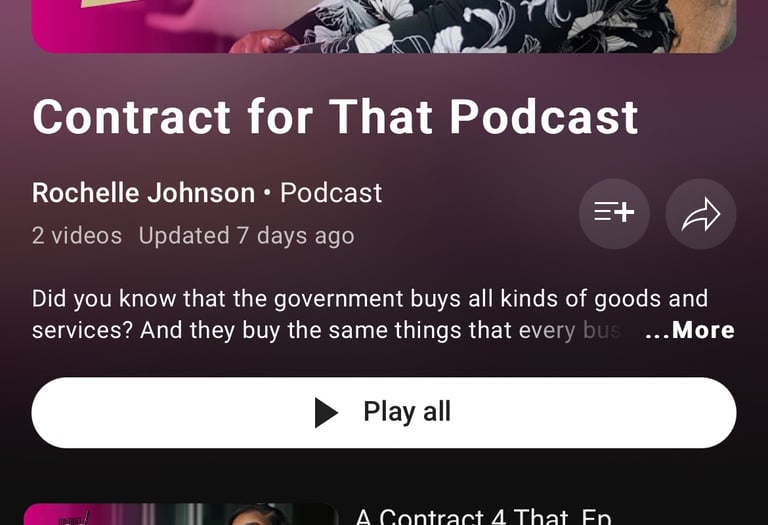Share the Contract for That Podcast
This screenshot has height=525, width=768.
coord(701,214)
